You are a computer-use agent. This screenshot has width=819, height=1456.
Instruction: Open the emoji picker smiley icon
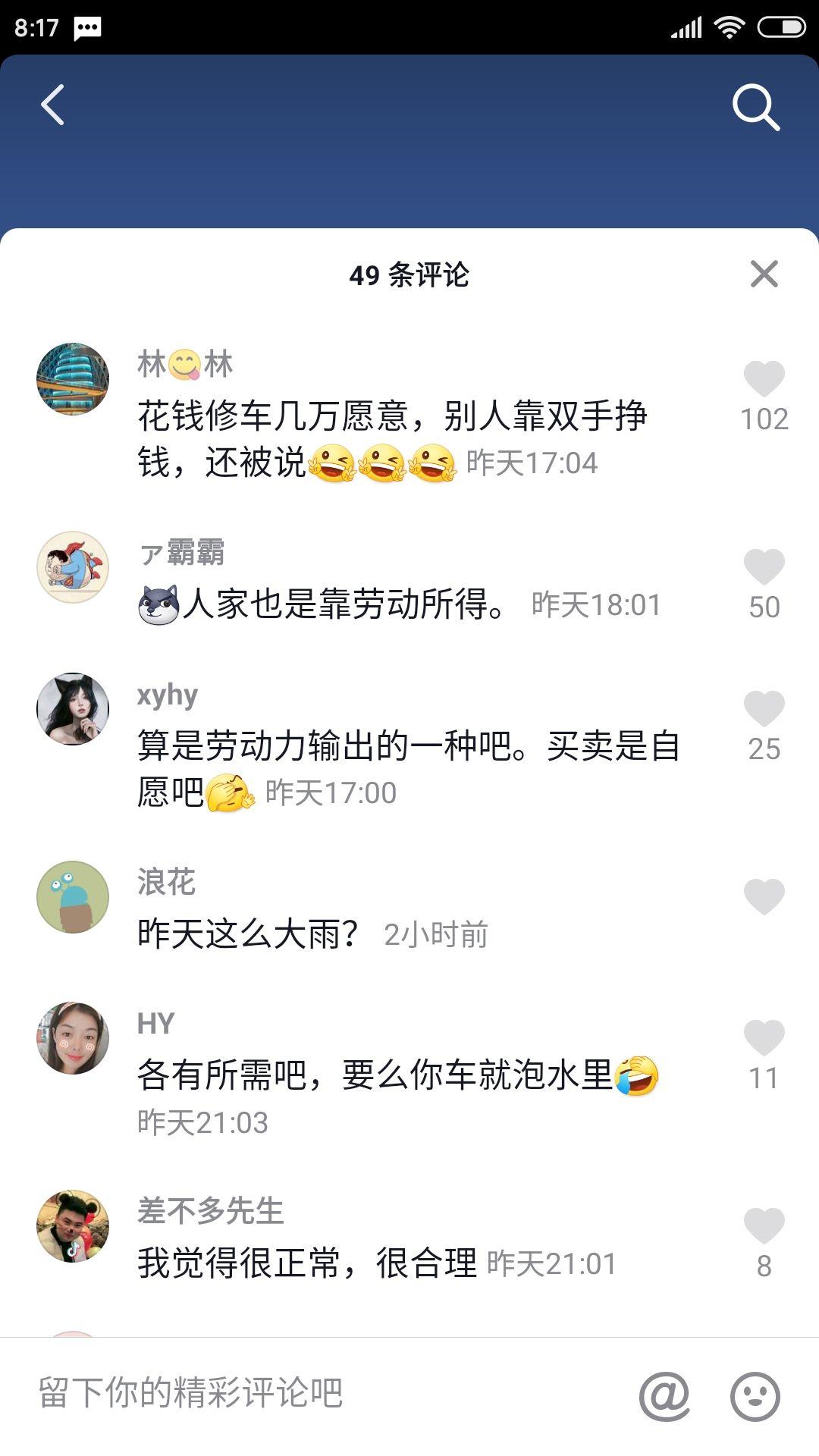click(x=755, y=1395)
